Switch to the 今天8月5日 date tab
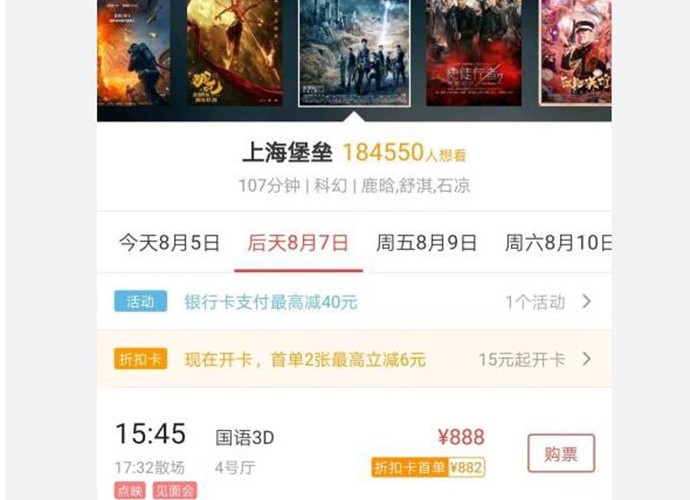Viewport: 690px width, 500px height. pos(169,243)
